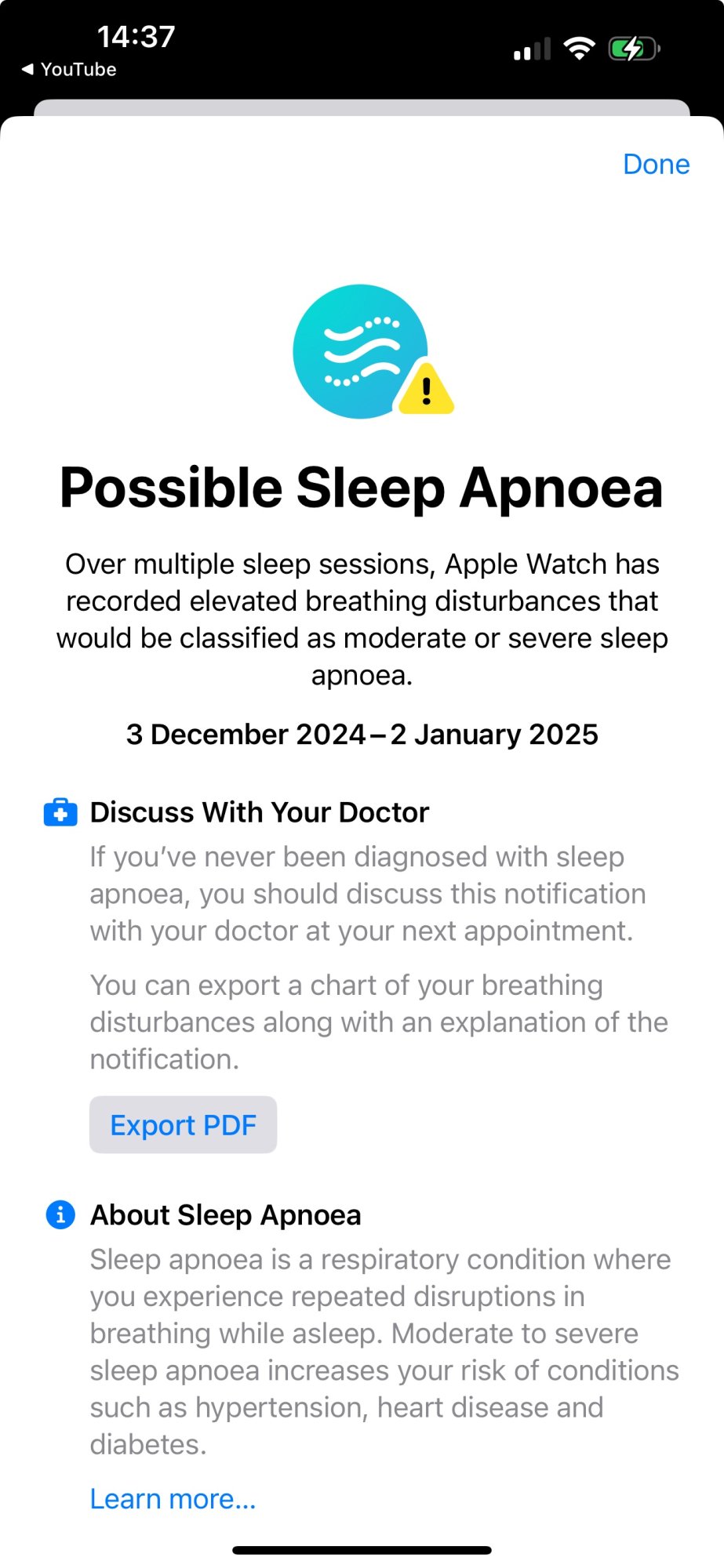The width and height of the screenshot is (724, 1568).
Task: Export the breathing disturbances PDF
Action: click(183, 1125)
